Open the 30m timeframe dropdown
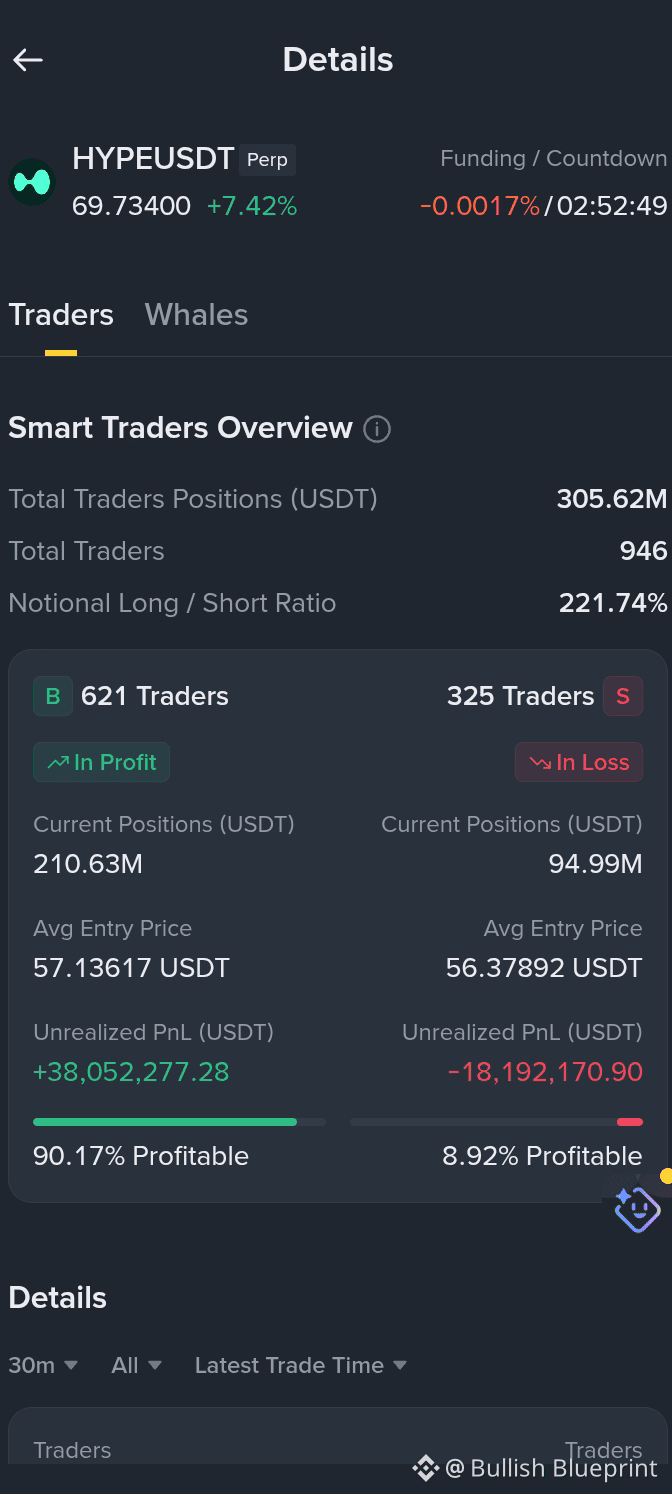672x1494 pixels. tap(43, 1365)
